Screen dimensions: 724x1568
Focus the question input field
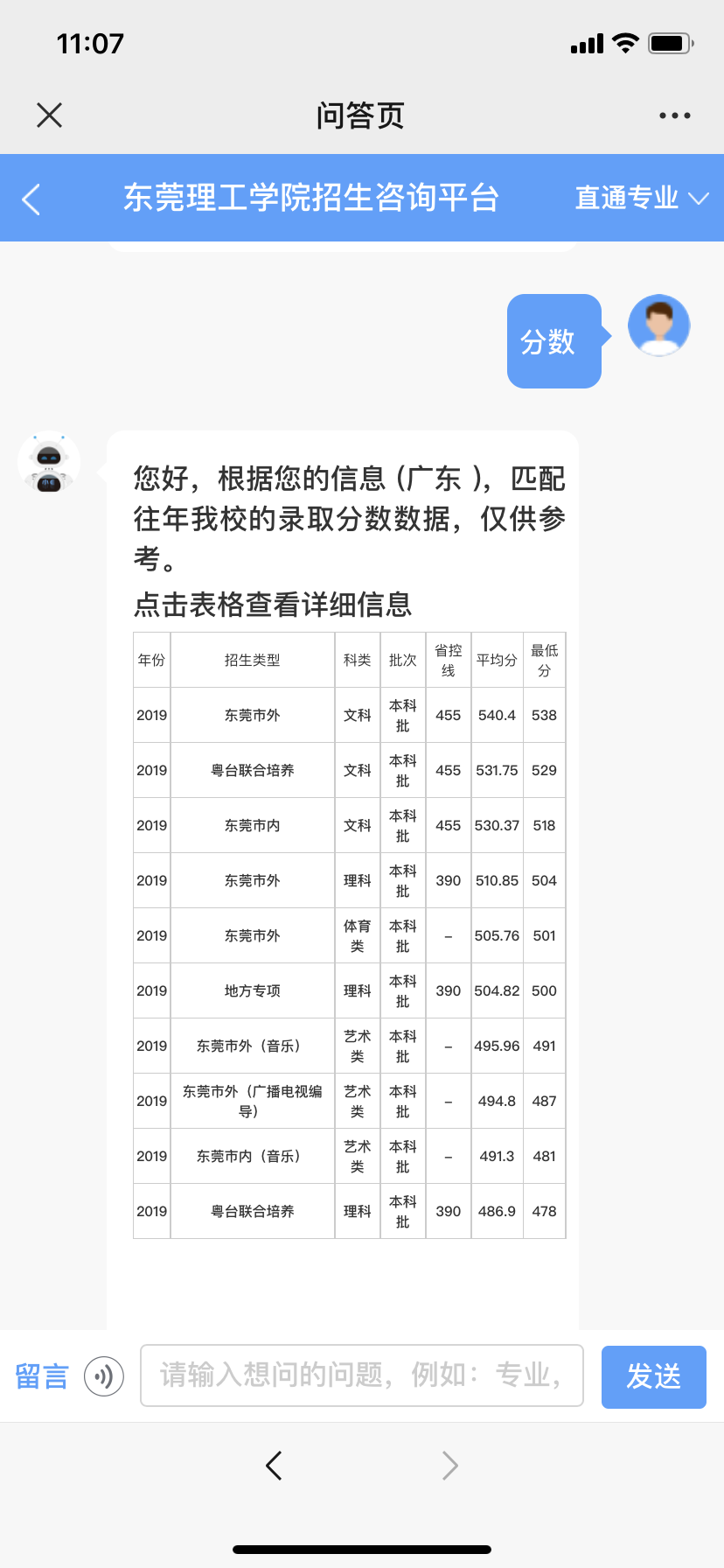click(362, 1375)
